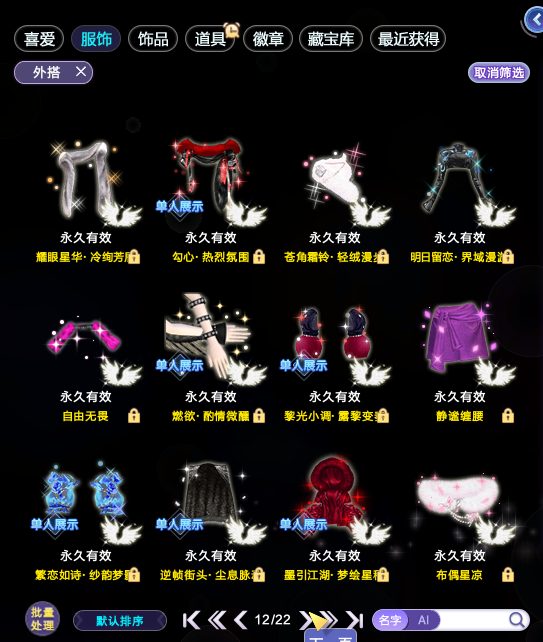543x642 pixels.
Task: Jump to the last page
Action: click(x=355, y=620)
